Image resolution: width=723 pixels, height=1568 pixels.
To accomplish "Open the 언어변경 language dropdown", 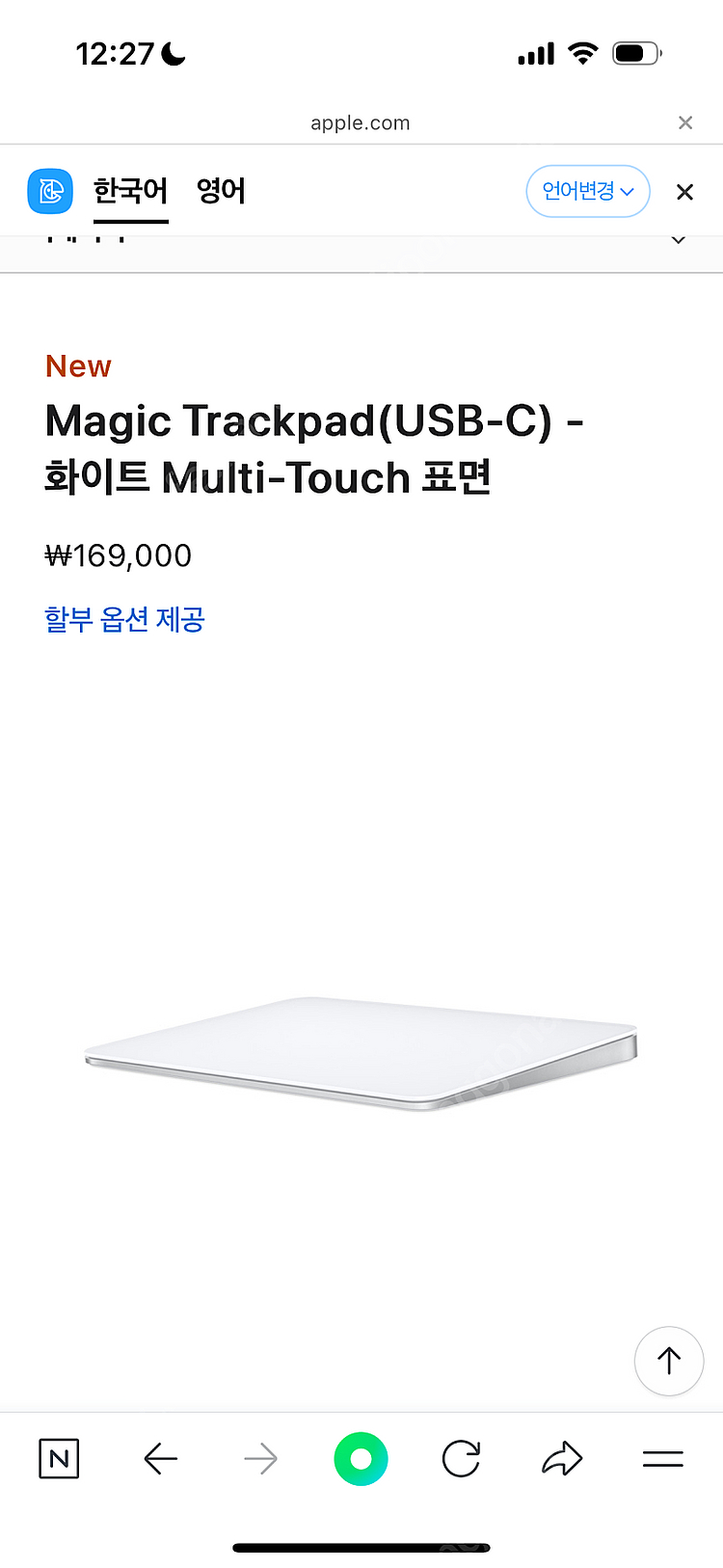I will pos(587,191).
